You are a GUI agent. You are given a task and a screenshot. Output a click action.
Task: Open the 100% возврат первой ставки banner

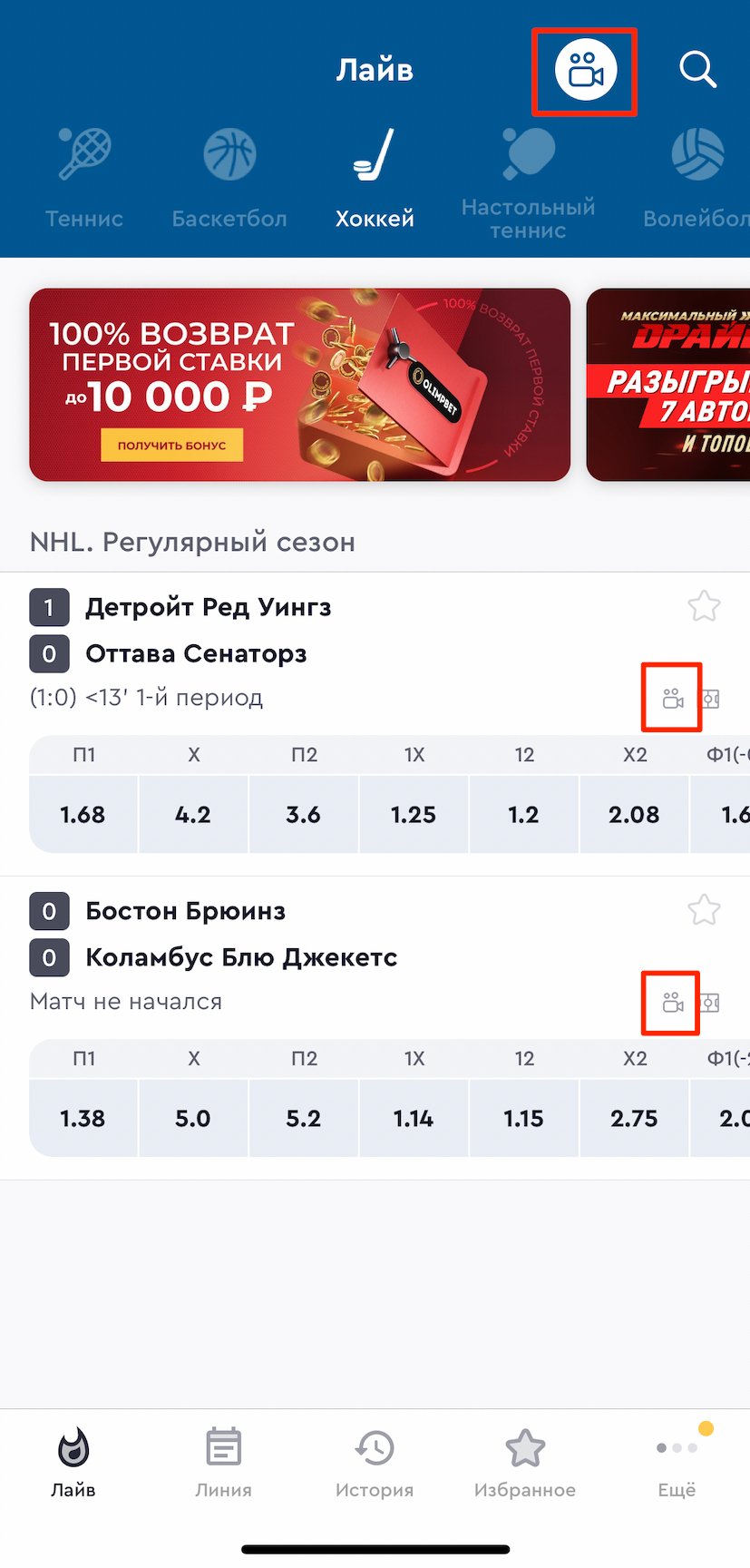299,385
